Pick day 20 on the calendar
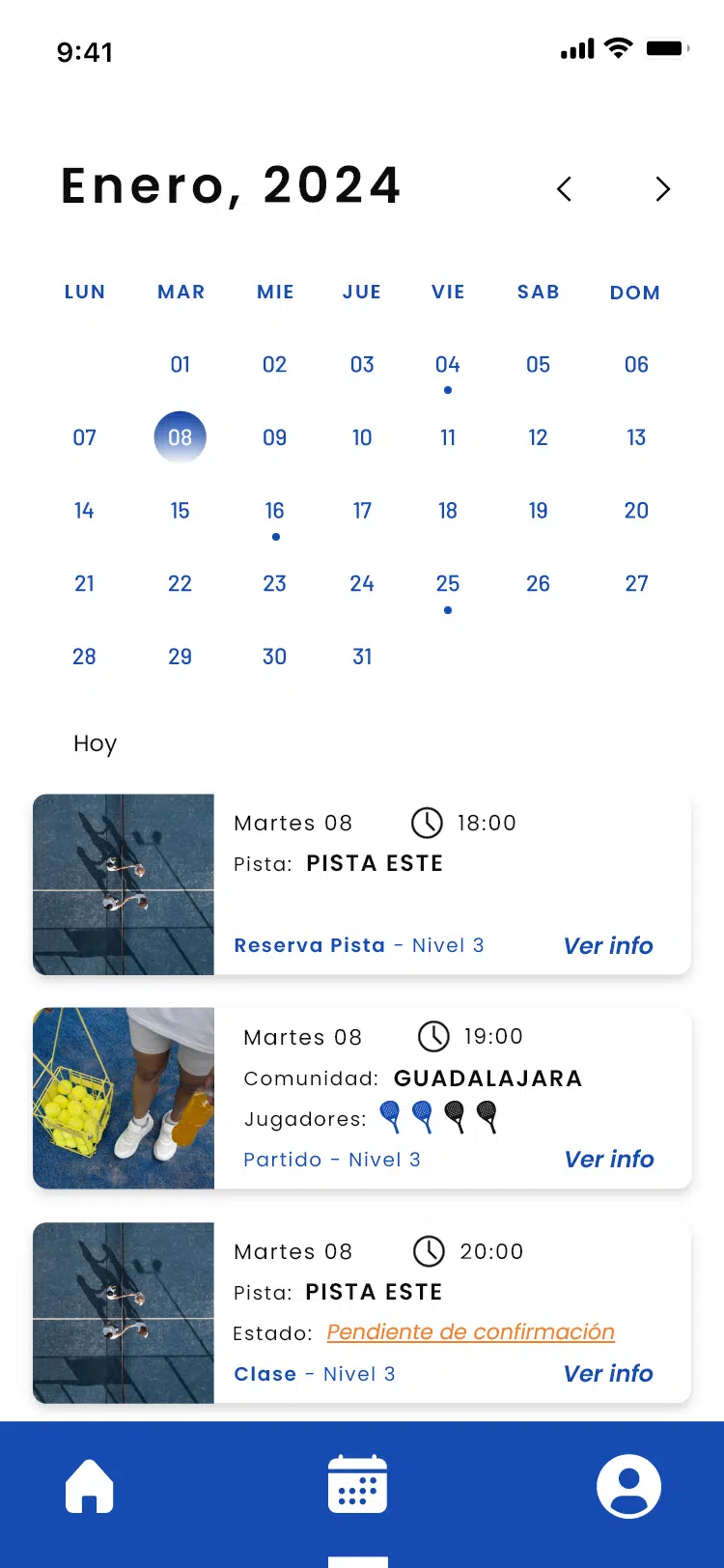This screenshot has width=724, height=1568. tap(636, 511)
